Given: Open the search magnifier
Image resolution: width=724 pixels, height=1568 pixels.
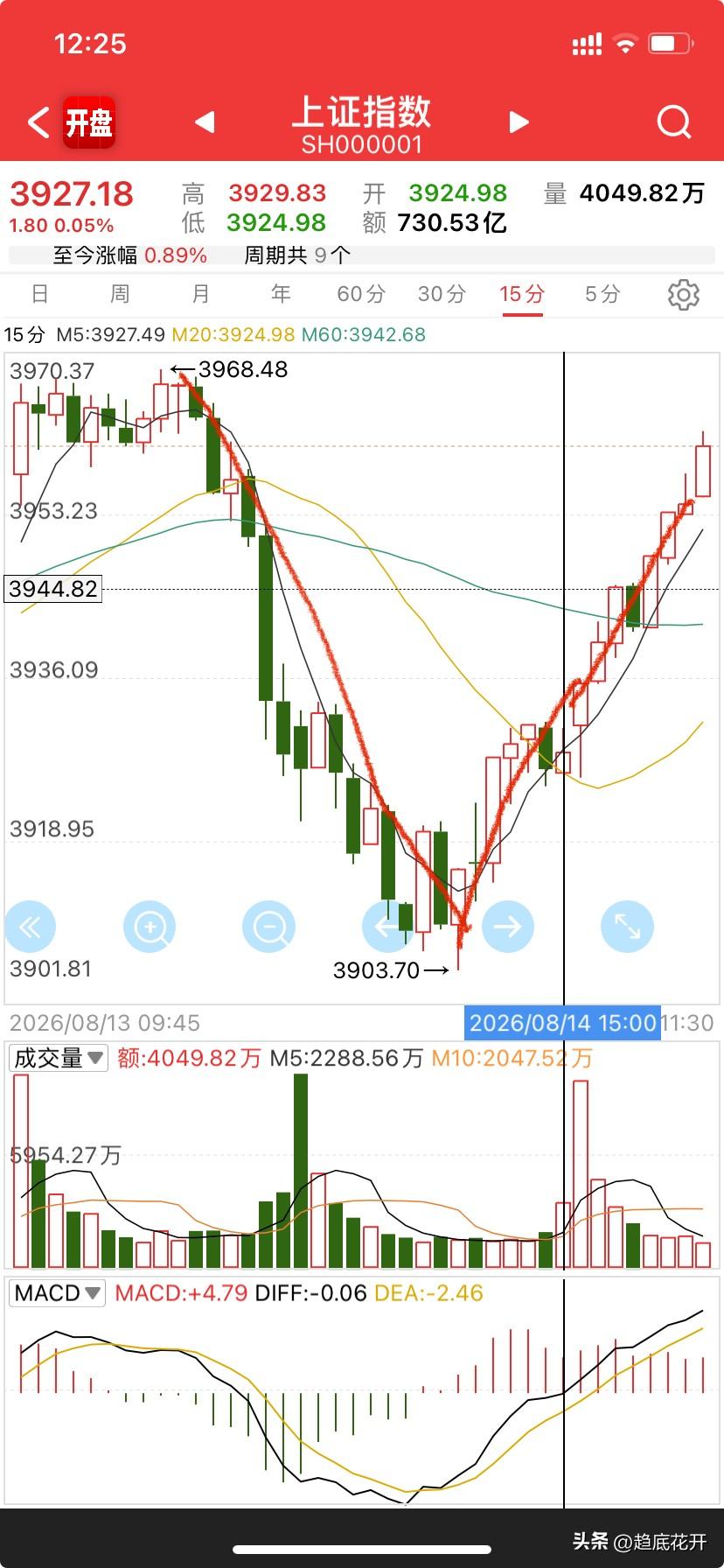Looking at the screenshot, I should click(x=674, y=122).
